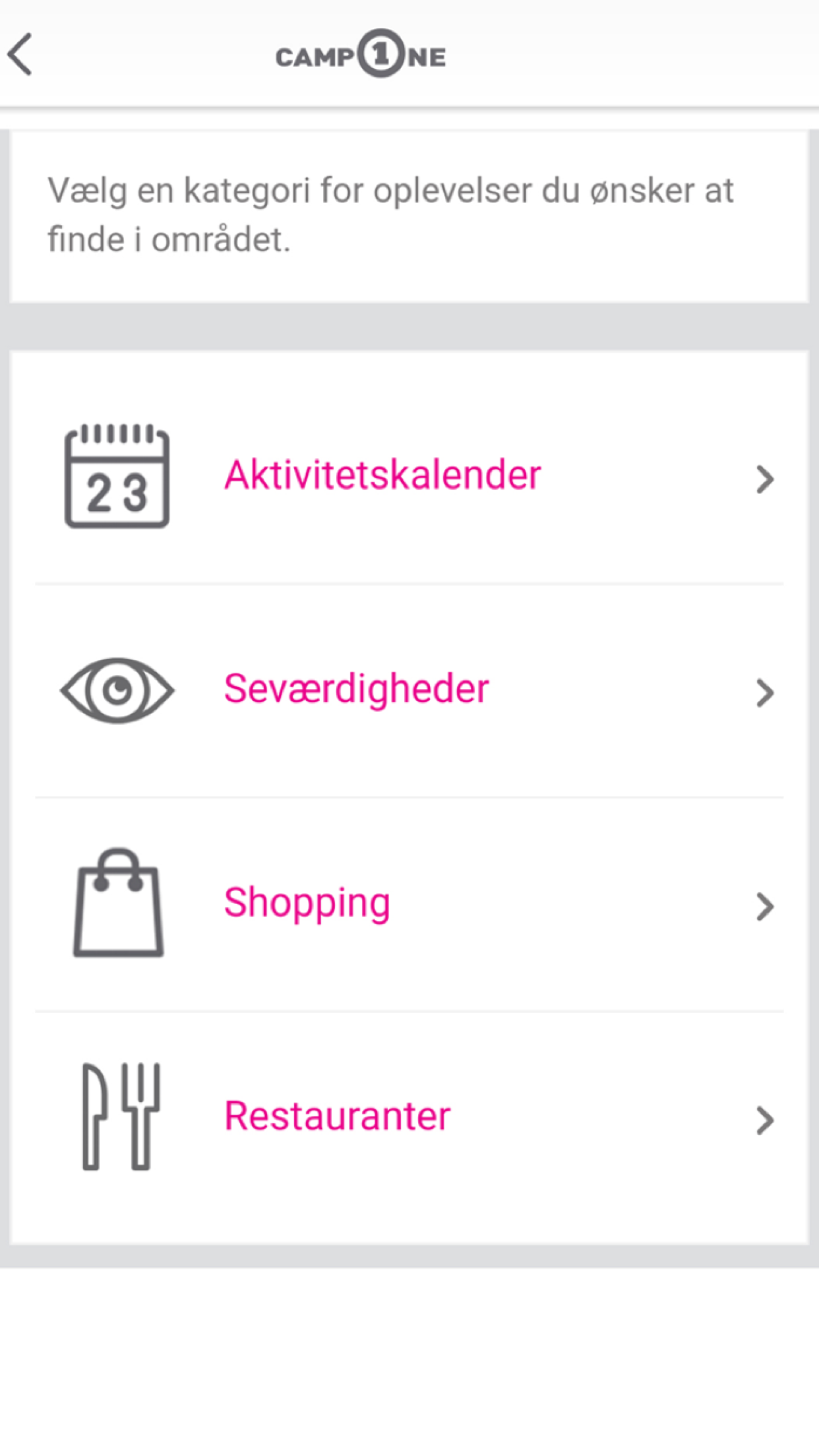Open the Seværdigheder category
This screenshot has height=1456, width=819.
tap(356, 690)
